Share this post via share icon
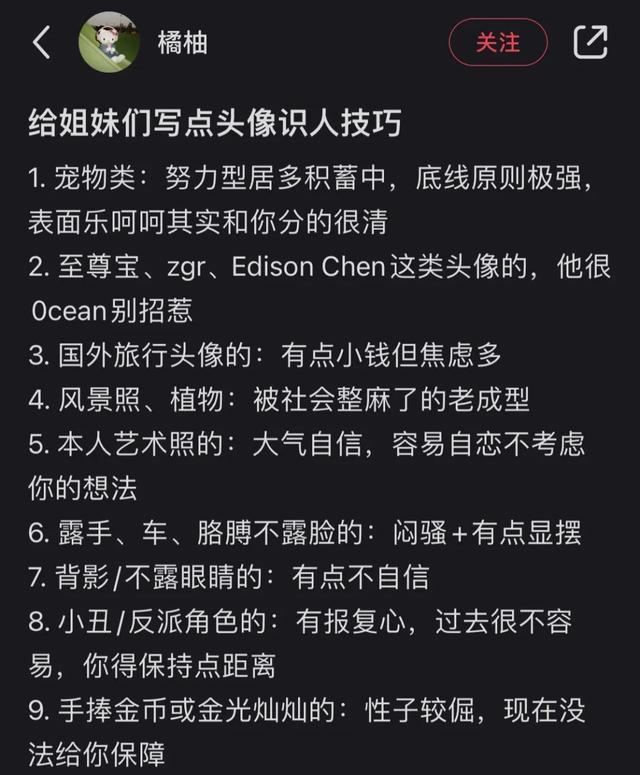 [x=591, y=42]
